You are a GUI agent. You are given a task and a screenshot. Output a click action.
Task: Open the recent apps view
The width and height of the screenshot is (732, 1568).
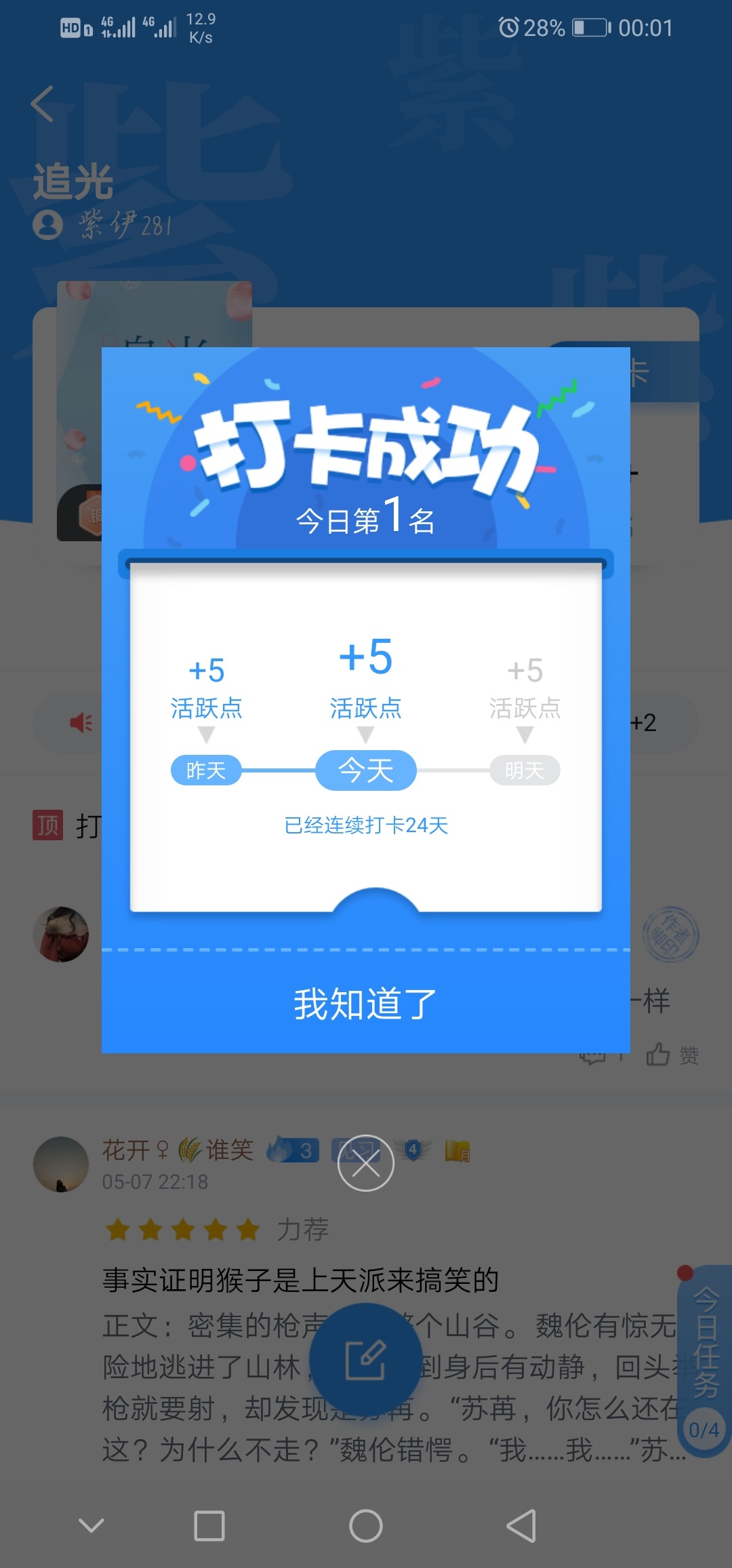point(209,1526)
